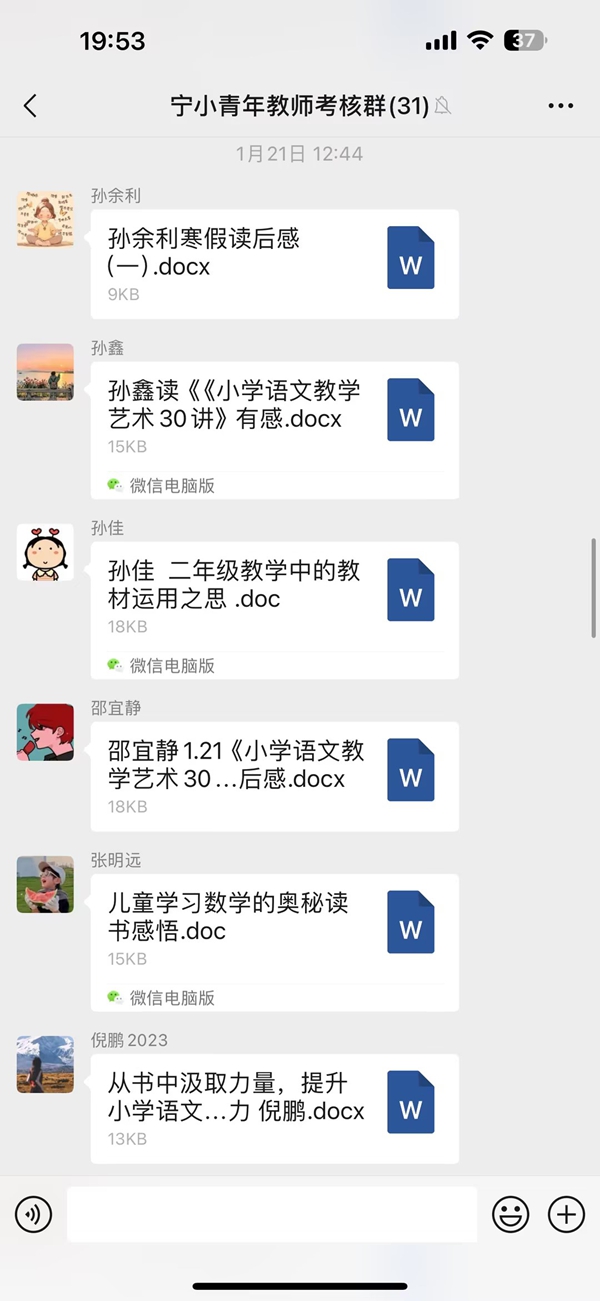Open 孙佳 二年级教学中的教材运用之思 file
Image resolution: width=600 pixels, height=1301 pixels.
coord(274,597)
